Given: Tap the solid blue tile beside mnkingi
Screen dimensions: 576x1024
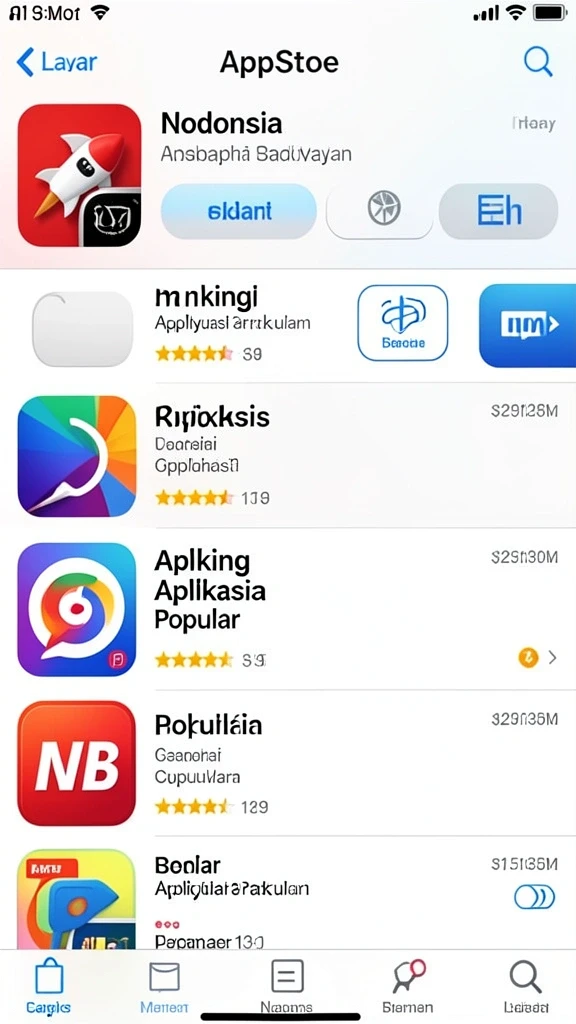Looking at the screenshot, I should 528,325.
